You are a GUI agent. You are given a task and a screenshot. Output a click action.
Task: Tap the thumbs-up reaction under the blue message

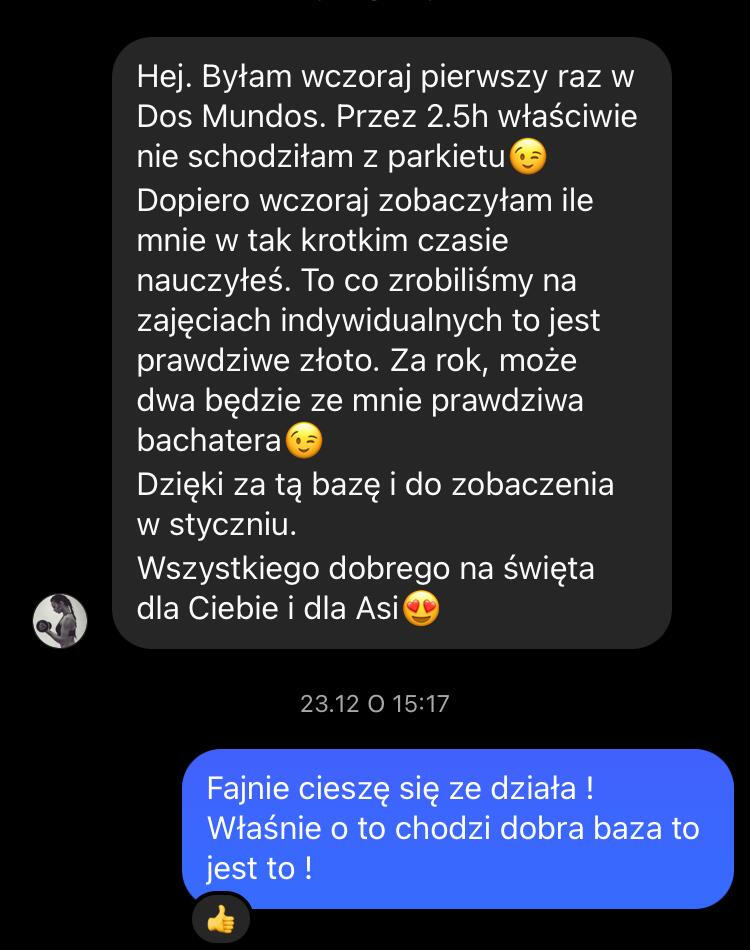[221, 919]
